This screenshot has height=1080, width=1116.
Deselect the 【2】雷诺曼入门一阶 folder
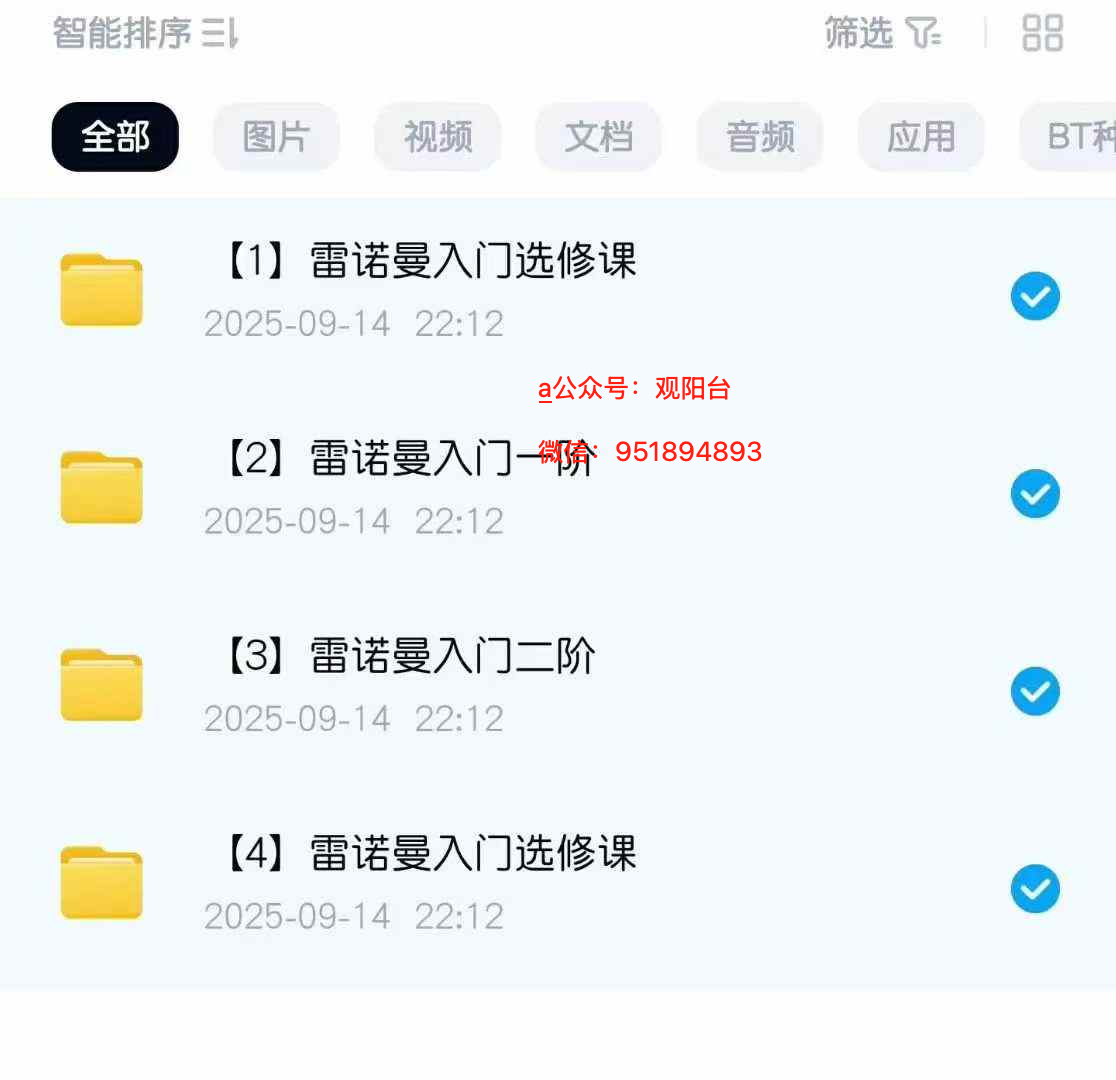1035,494
